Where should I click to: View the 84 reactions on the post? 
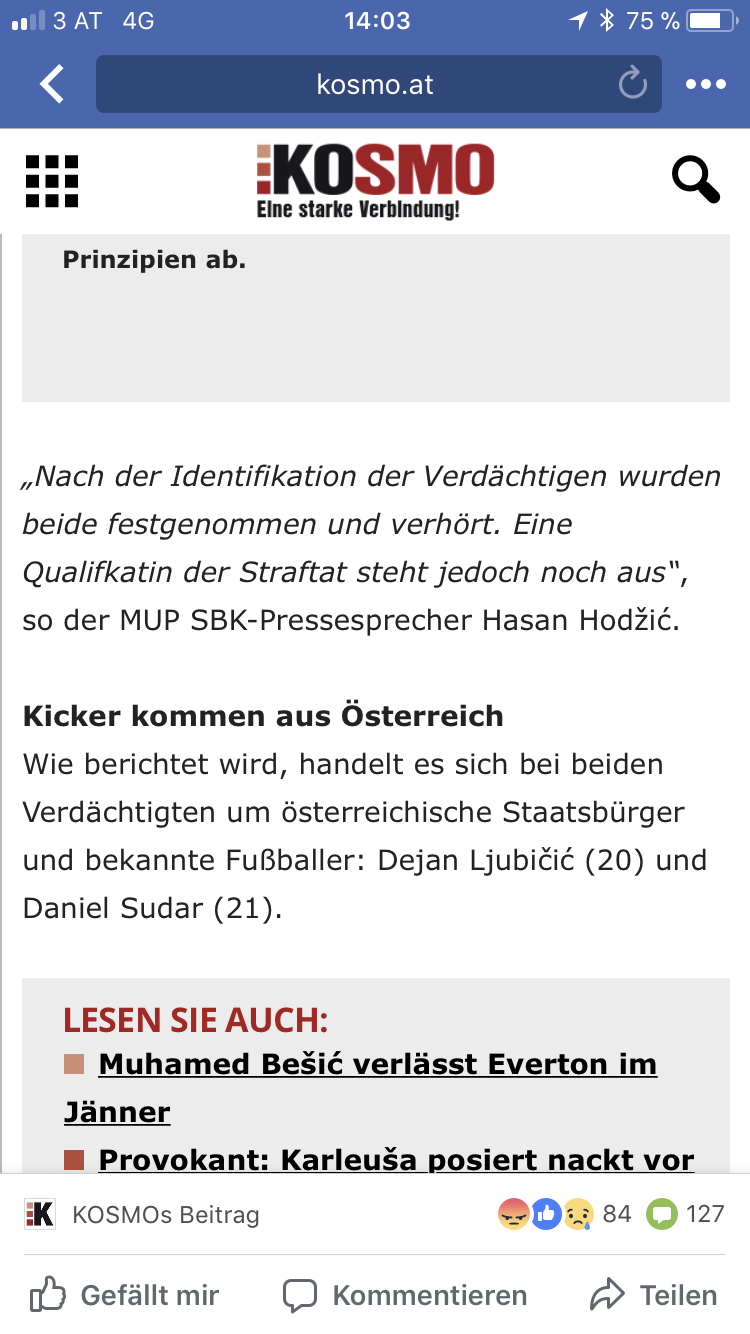[564, 1214]
